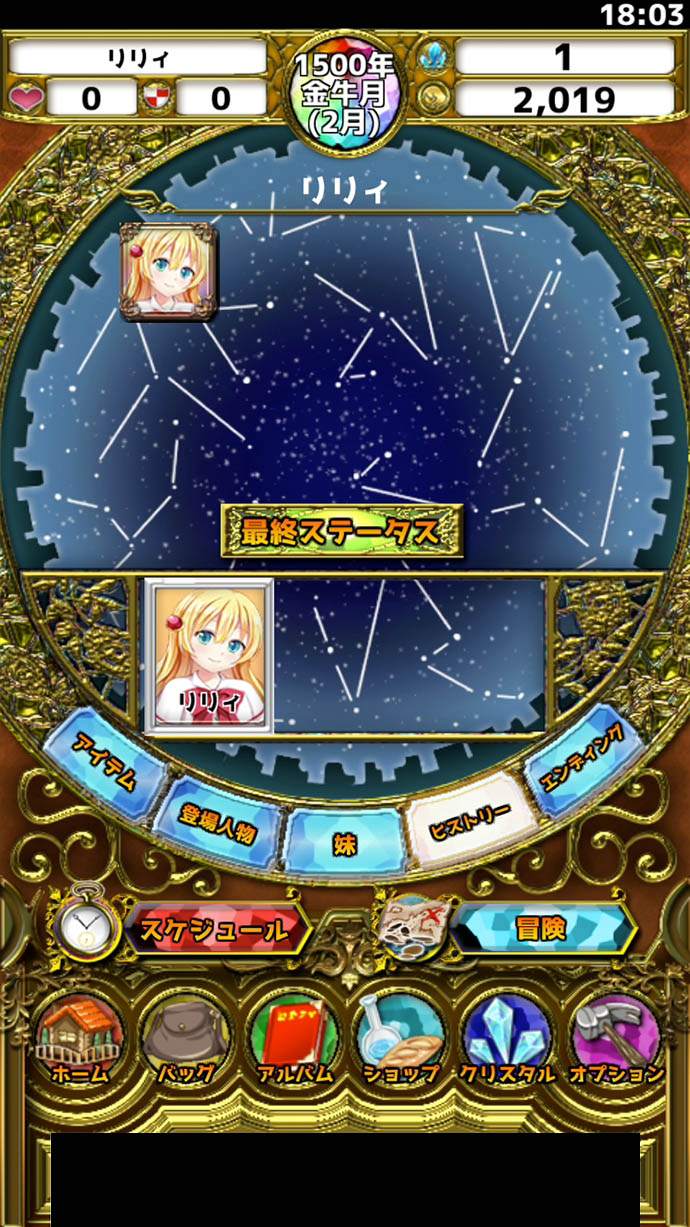Select the リリィ character card
The image size is (690, 1227).
click(209, 657)
